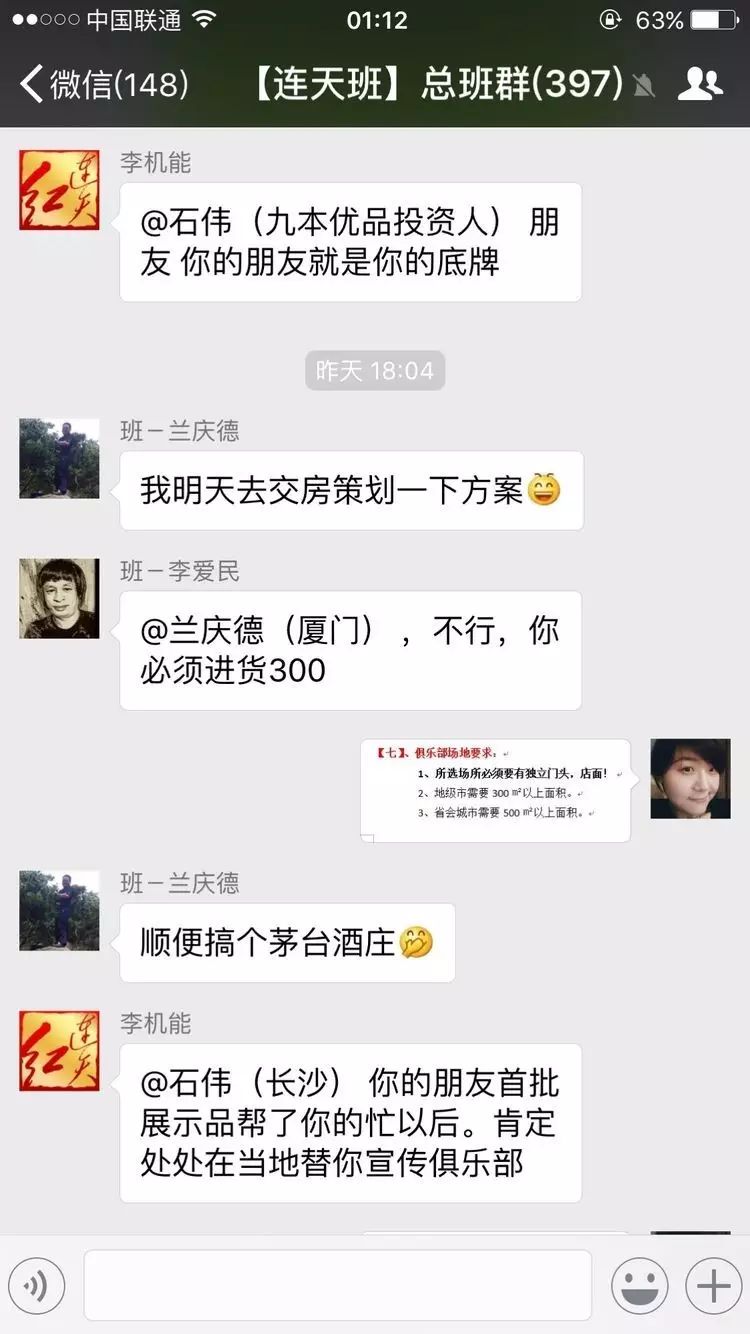This screenshot has width=750, height=1334.
Task: Tap the message text field
Action: (337, 1286)
